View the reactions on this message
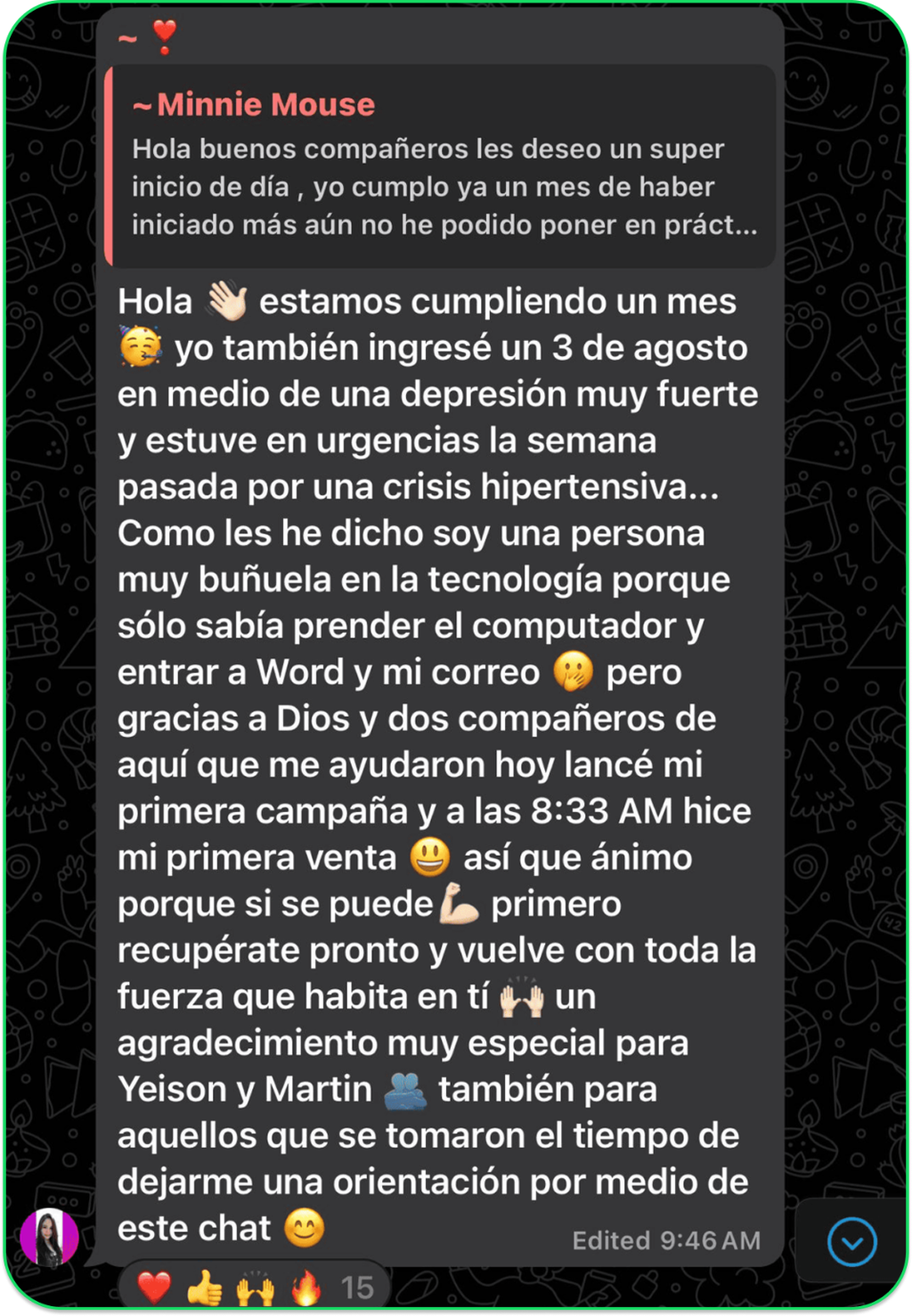Image resolution: width=912 pixels, height=1316 pixels. click(x=254, y=1287)
